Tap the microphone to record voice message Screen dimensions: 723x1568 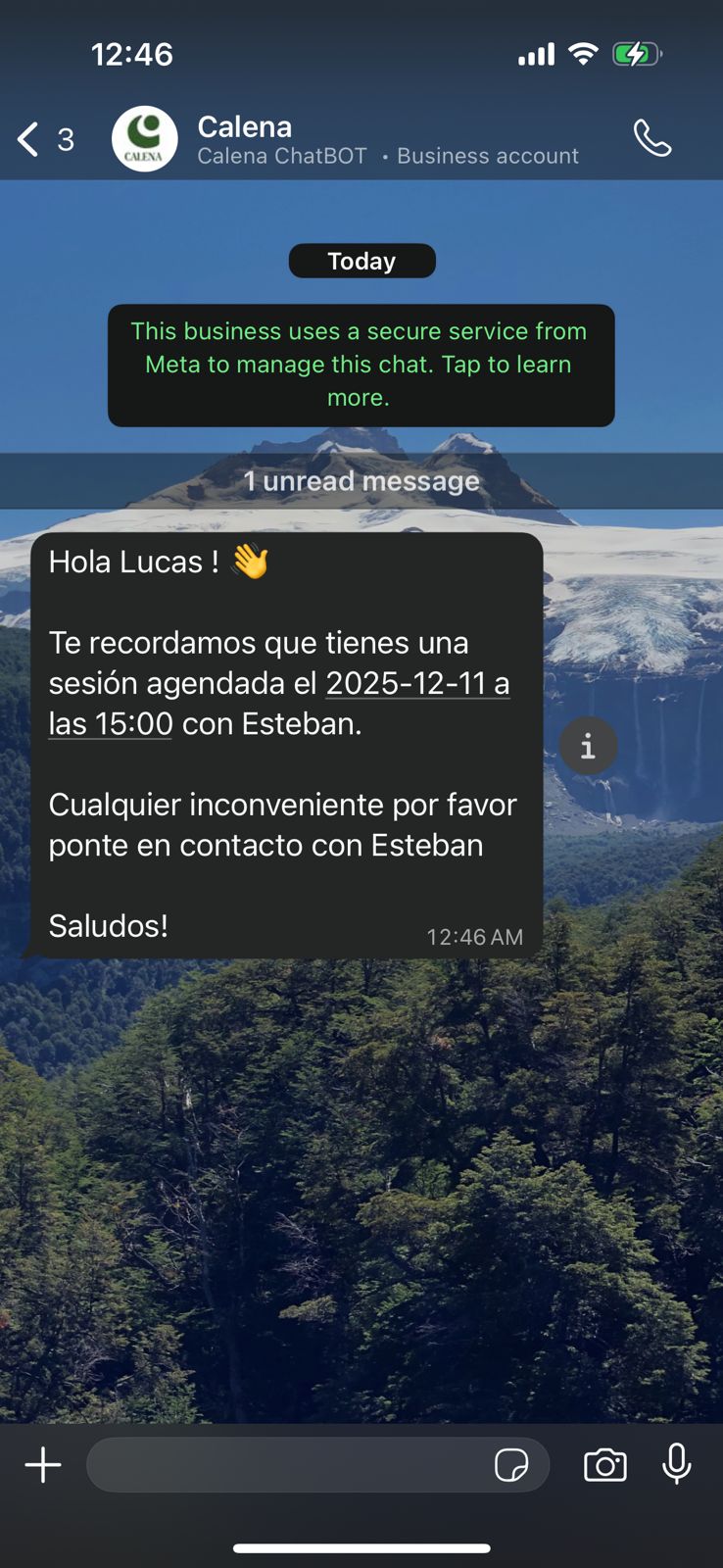pos(676,1465)
